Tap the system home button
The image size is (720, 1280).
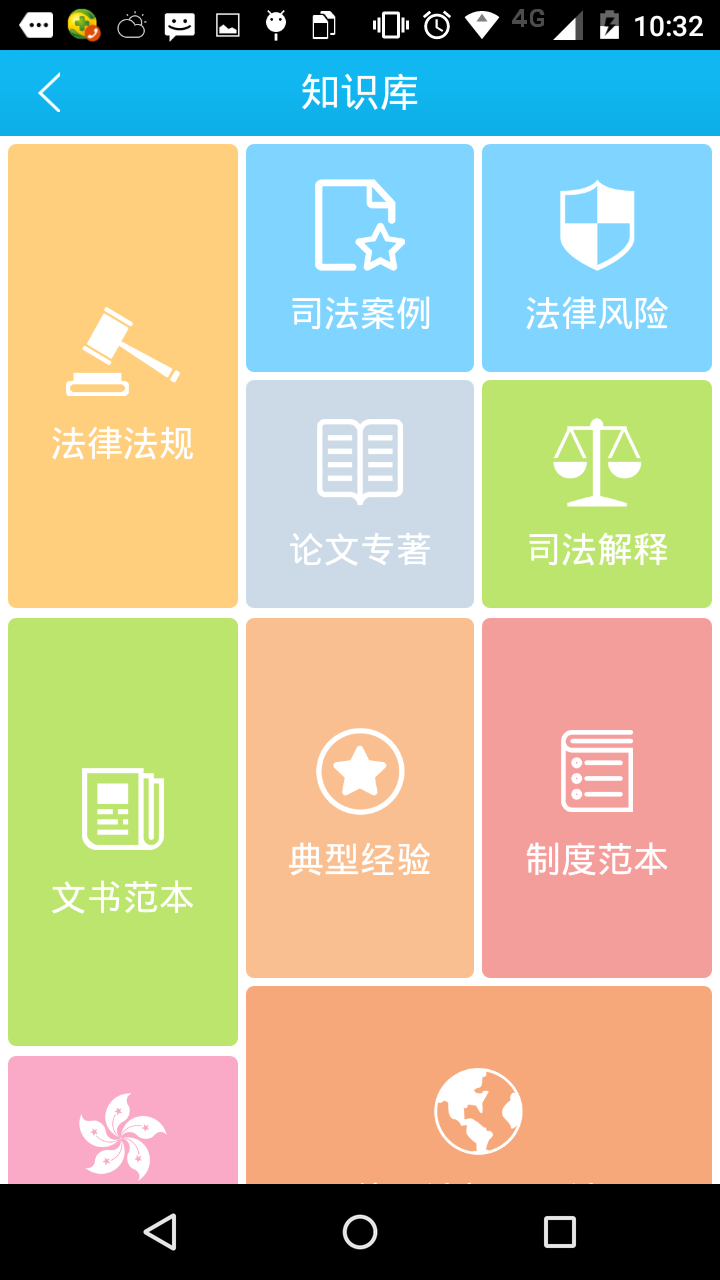(x=360, y=1232)
